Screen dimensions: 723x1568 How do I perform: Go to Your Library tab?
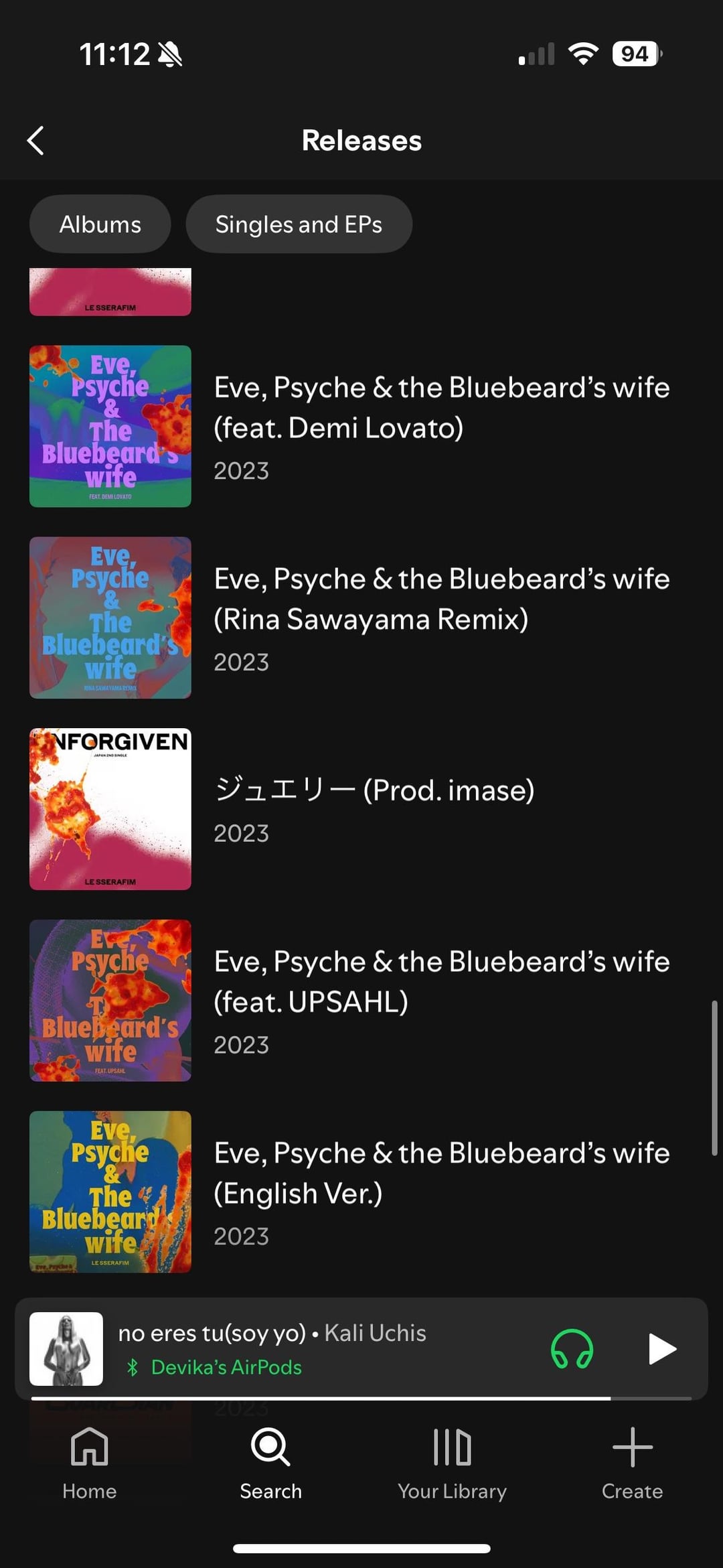452,1464
